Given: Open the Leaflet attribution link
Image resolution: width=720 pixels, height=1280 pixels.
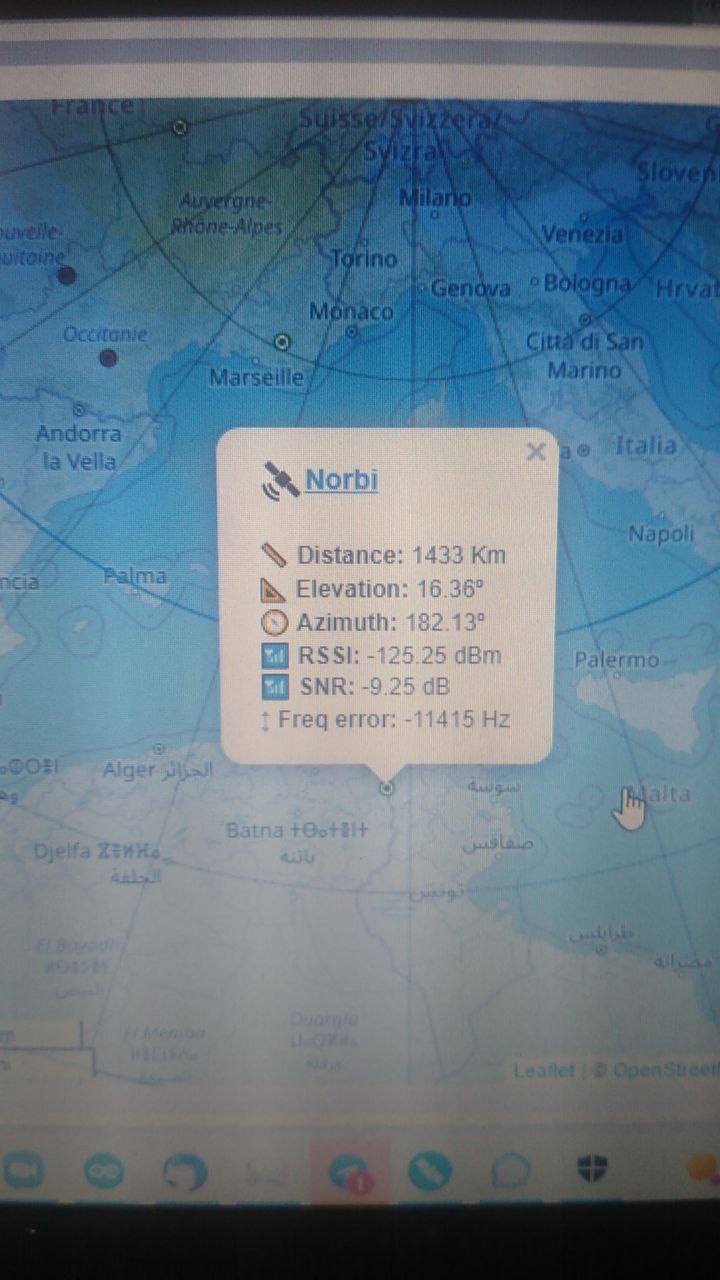Looking at the screenshot, I should tap(544, 1070).
